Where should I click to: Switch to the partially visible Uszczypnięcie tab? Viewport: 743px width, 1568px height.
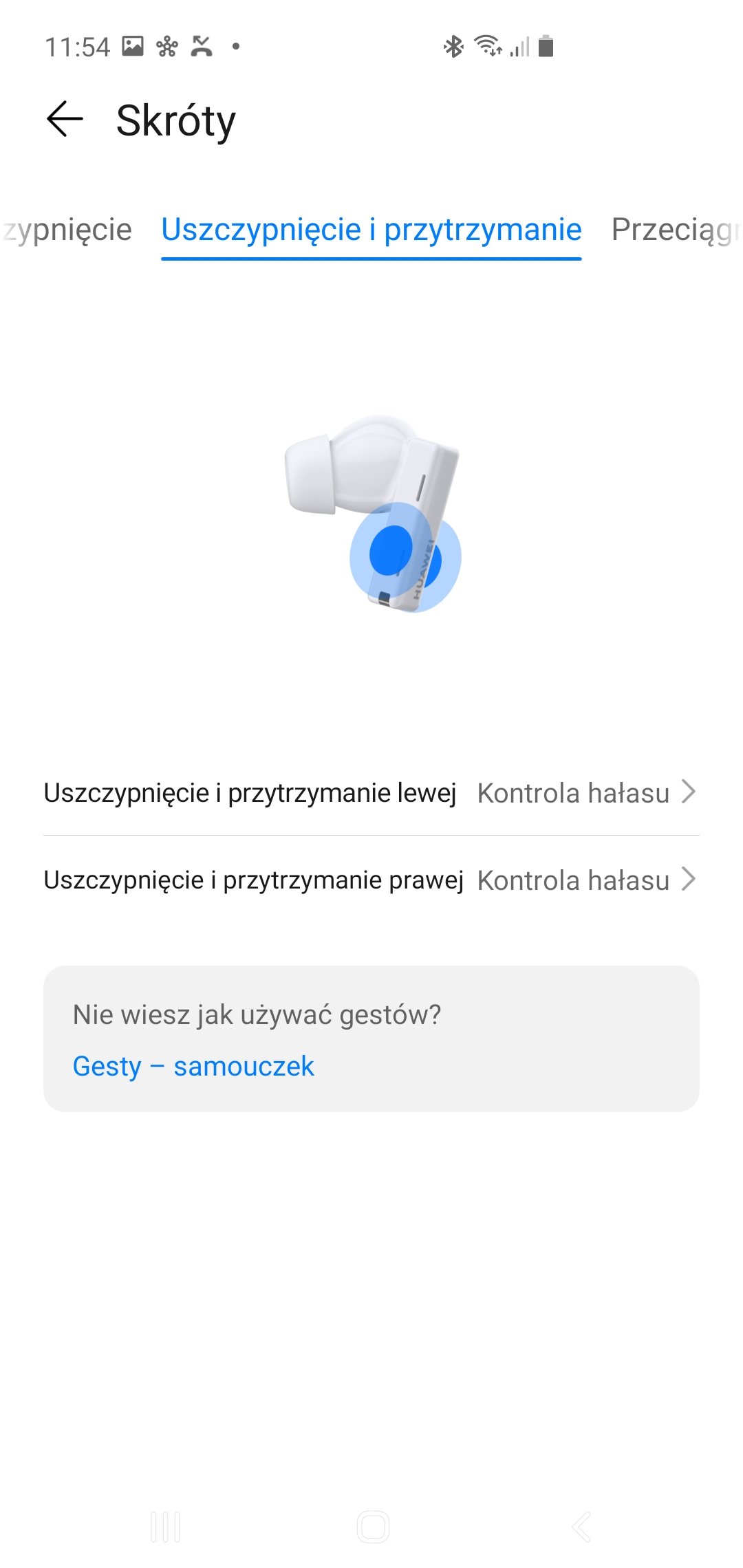coord(66,230)
